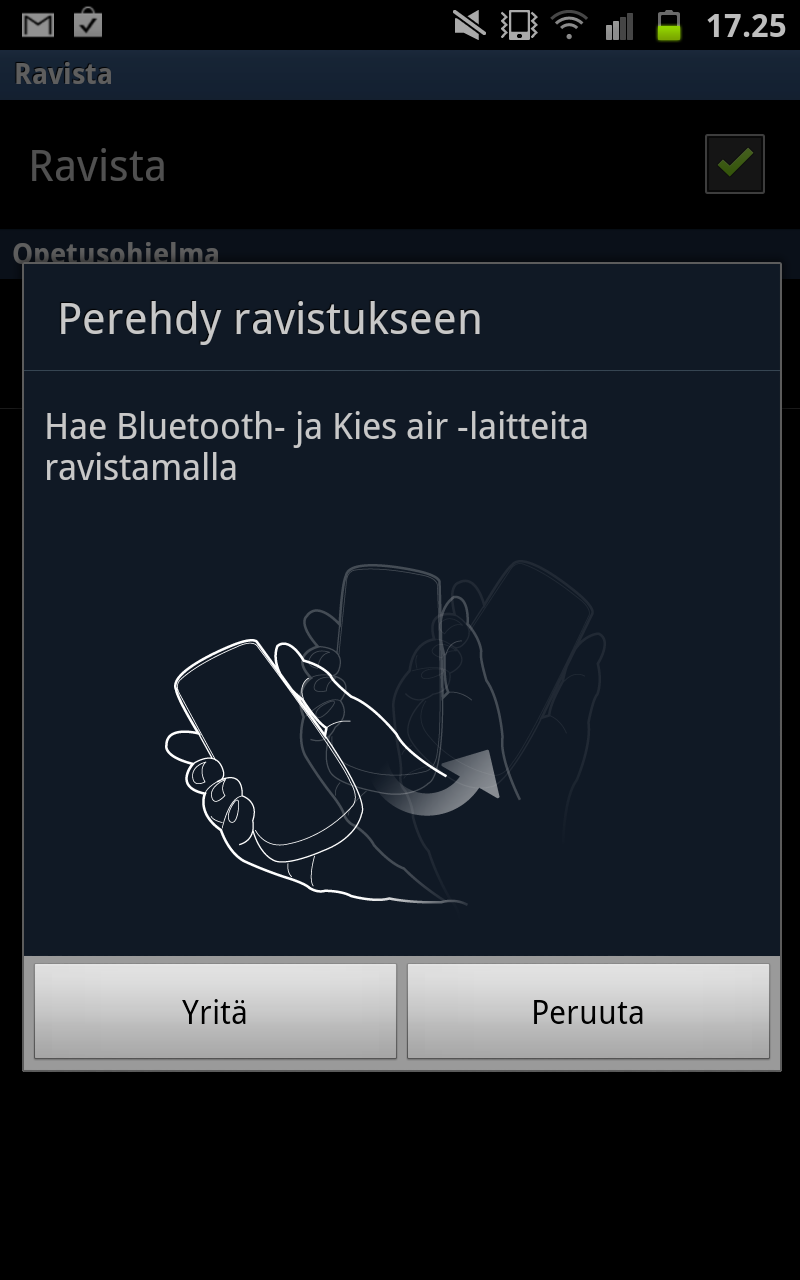Viewport: 800px width, 1280px height.
Task: Tap the Yritä button
Action: pos(215,1011)
